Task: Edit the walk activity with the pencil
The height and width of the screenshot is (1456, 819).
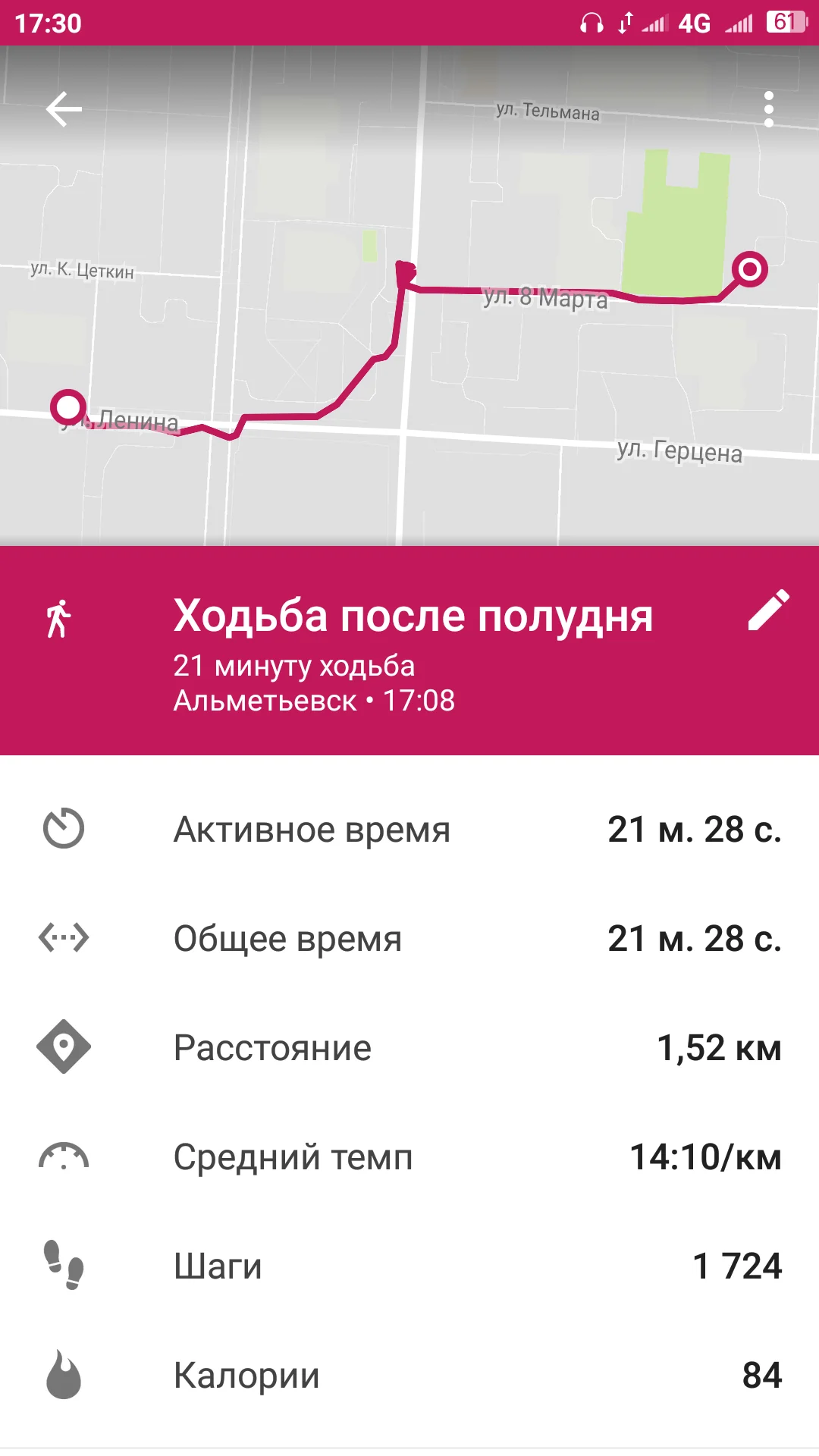Action: pos(768,610)
